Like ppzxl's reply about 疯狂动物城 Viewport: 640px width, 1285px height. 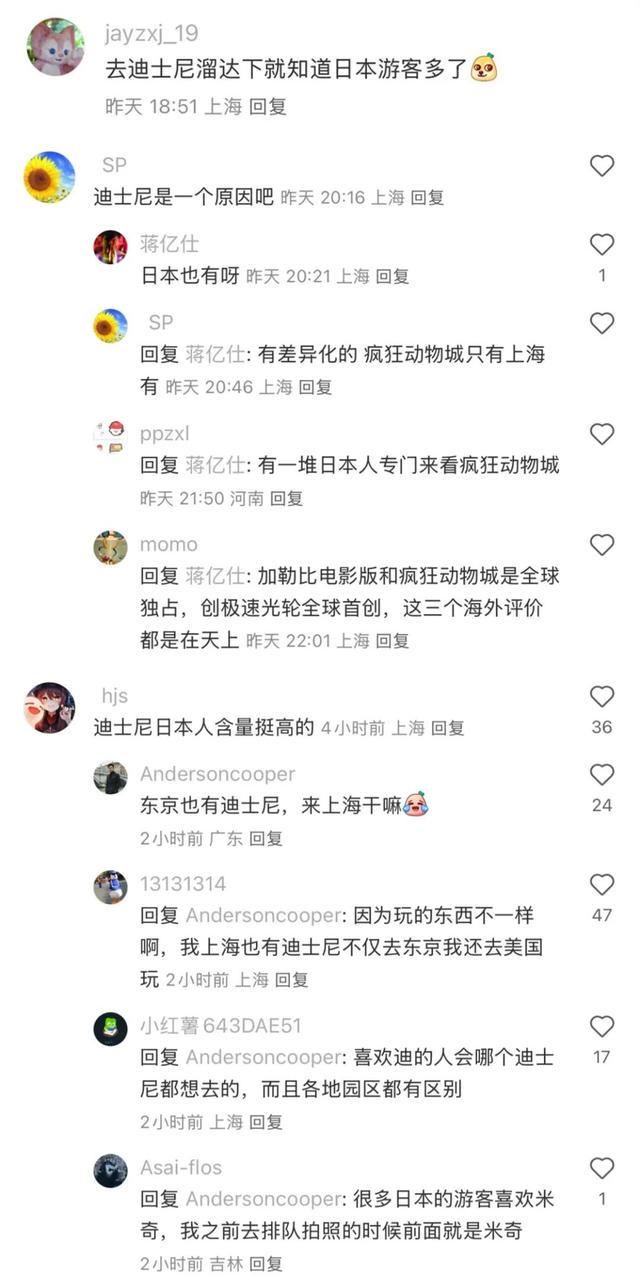(602, 434)
